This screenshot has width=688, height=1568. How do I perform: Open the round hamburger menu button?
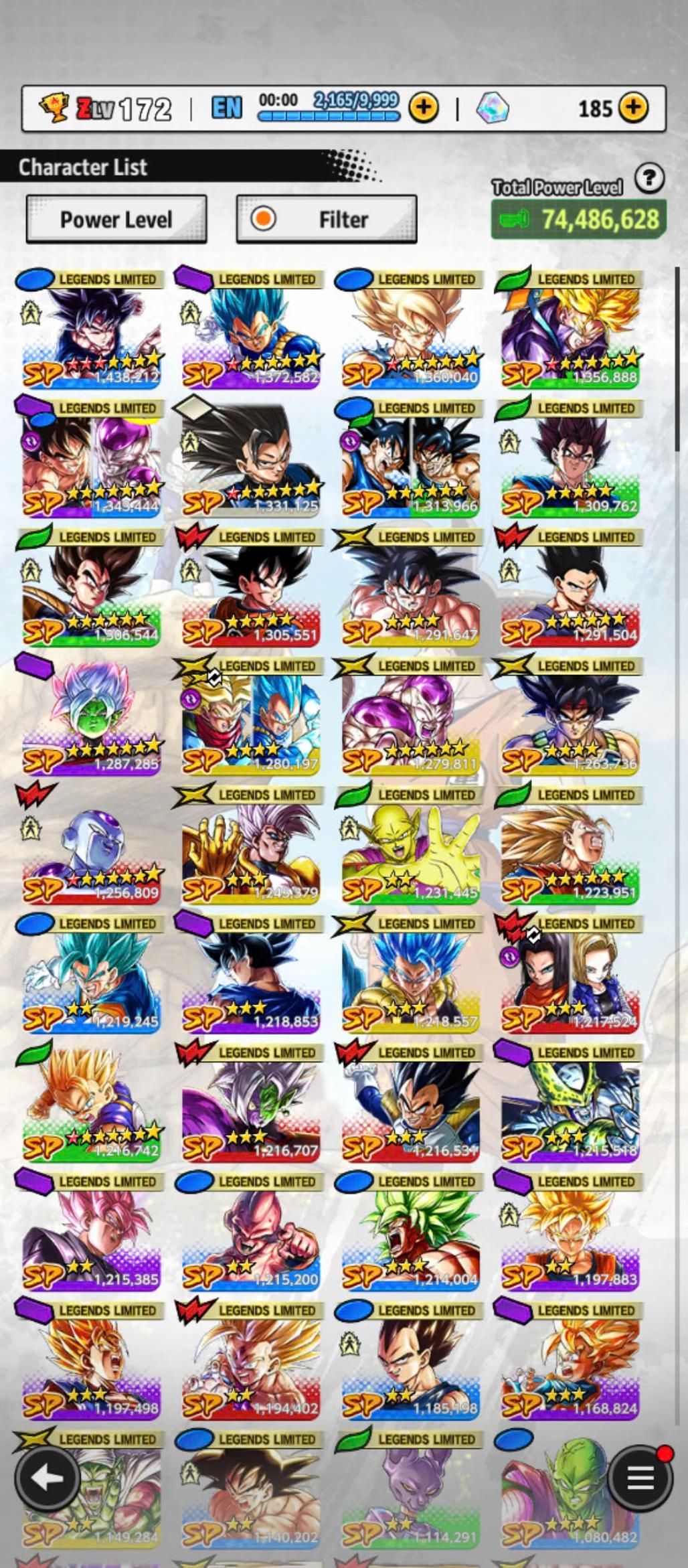pos(639,1478)
